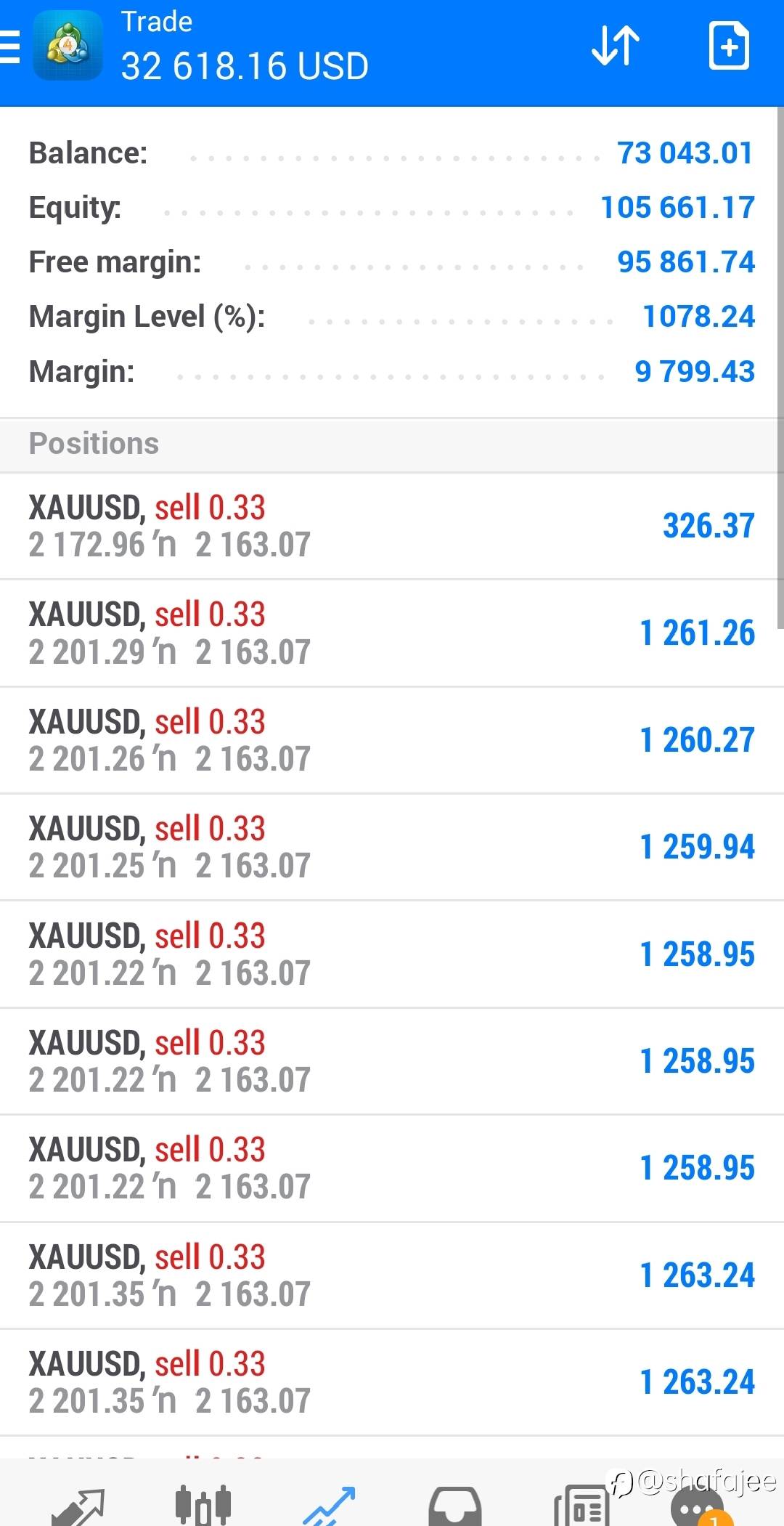Open the hamburger drawer menu
This screenshot has width=784, height=1526.
point(10,47)
